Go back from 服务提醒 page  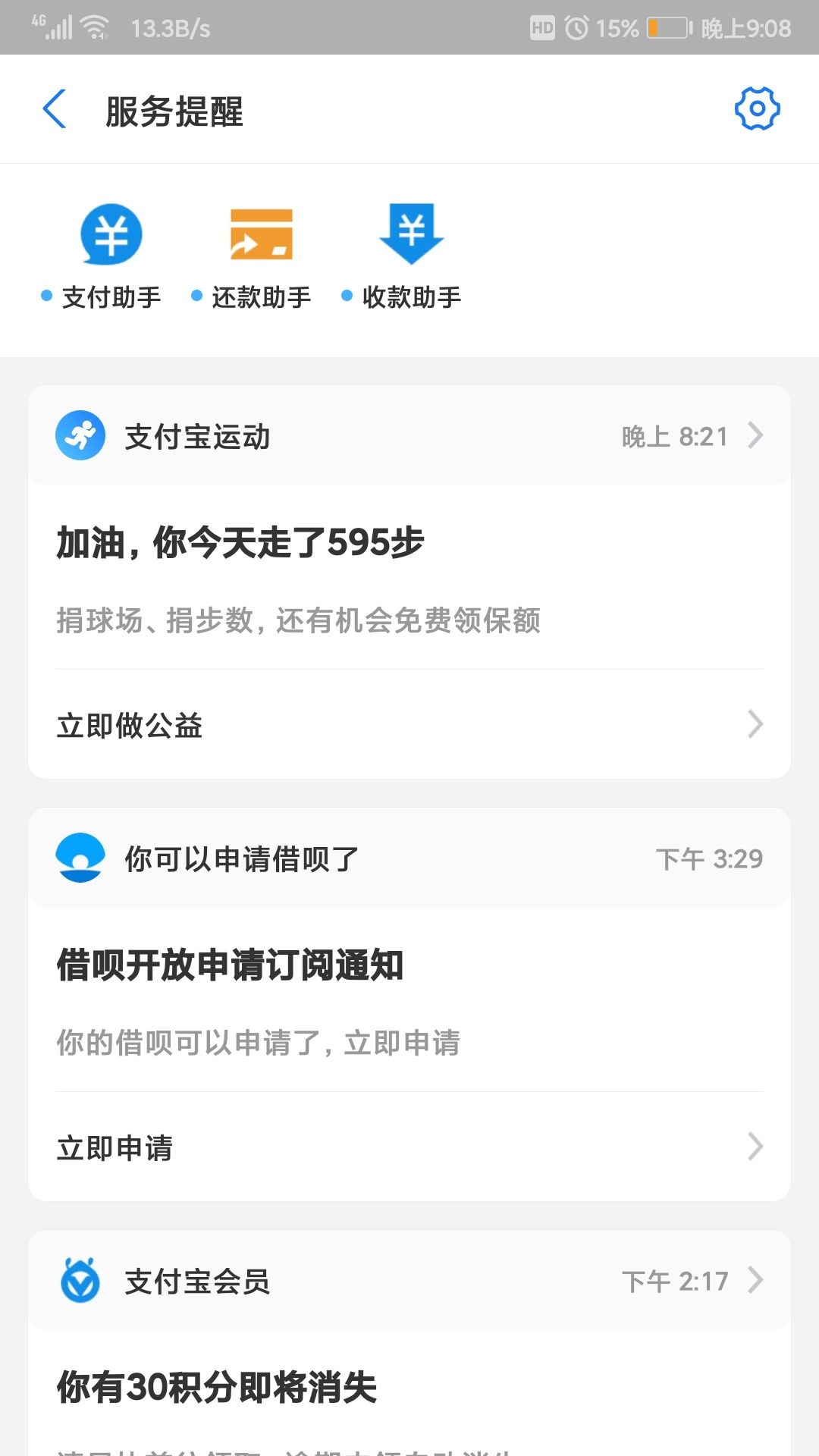coord(55,109)
